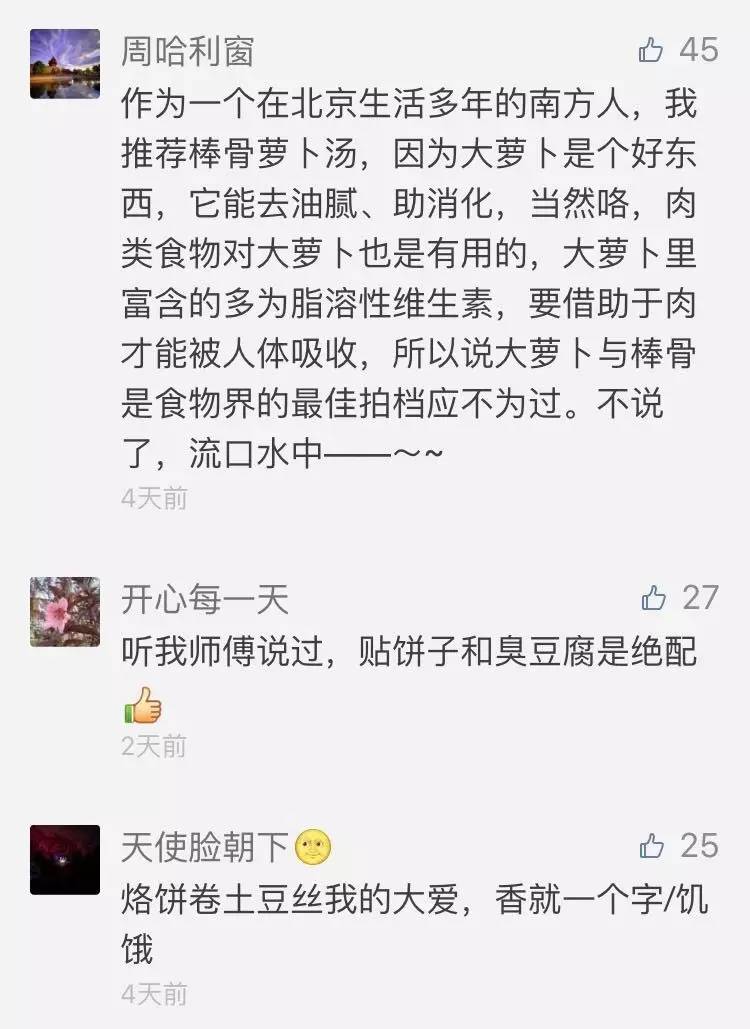Like 天使脸朝下's comment

point(652,846)
